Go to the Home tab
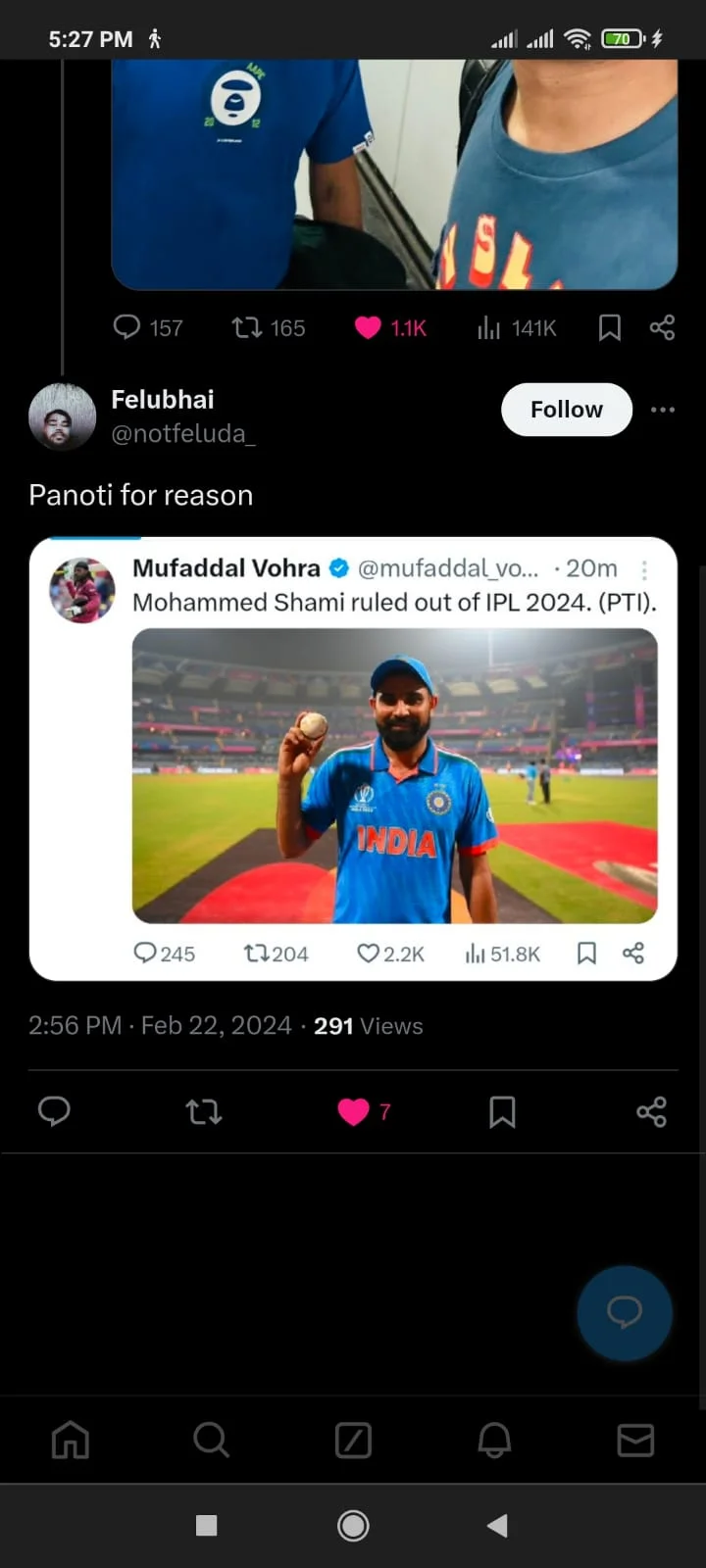The width and height of the screenshot is (706, 1568). 71,1441
